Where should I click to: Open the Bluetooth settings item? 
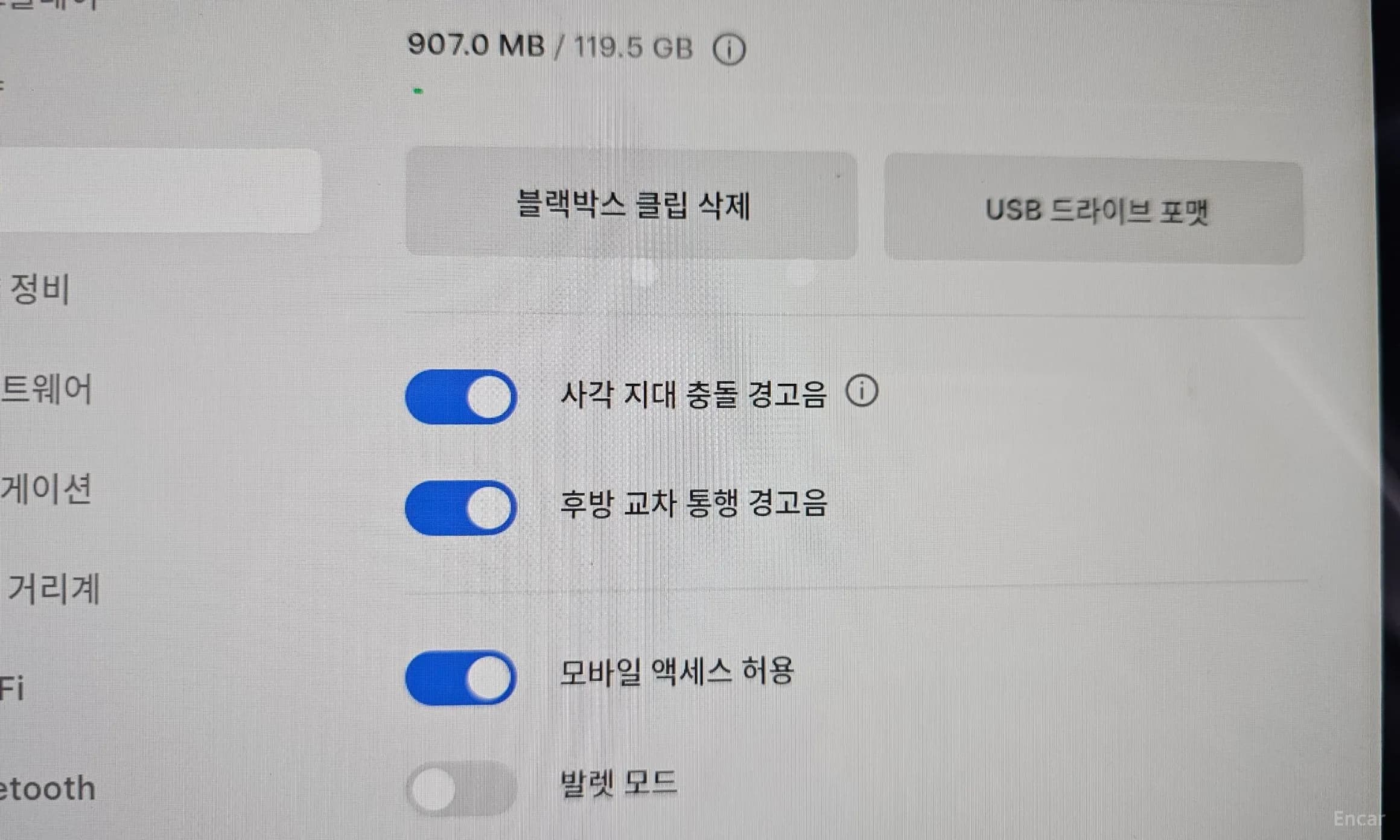pyautogui.click(x=47, y=789)
